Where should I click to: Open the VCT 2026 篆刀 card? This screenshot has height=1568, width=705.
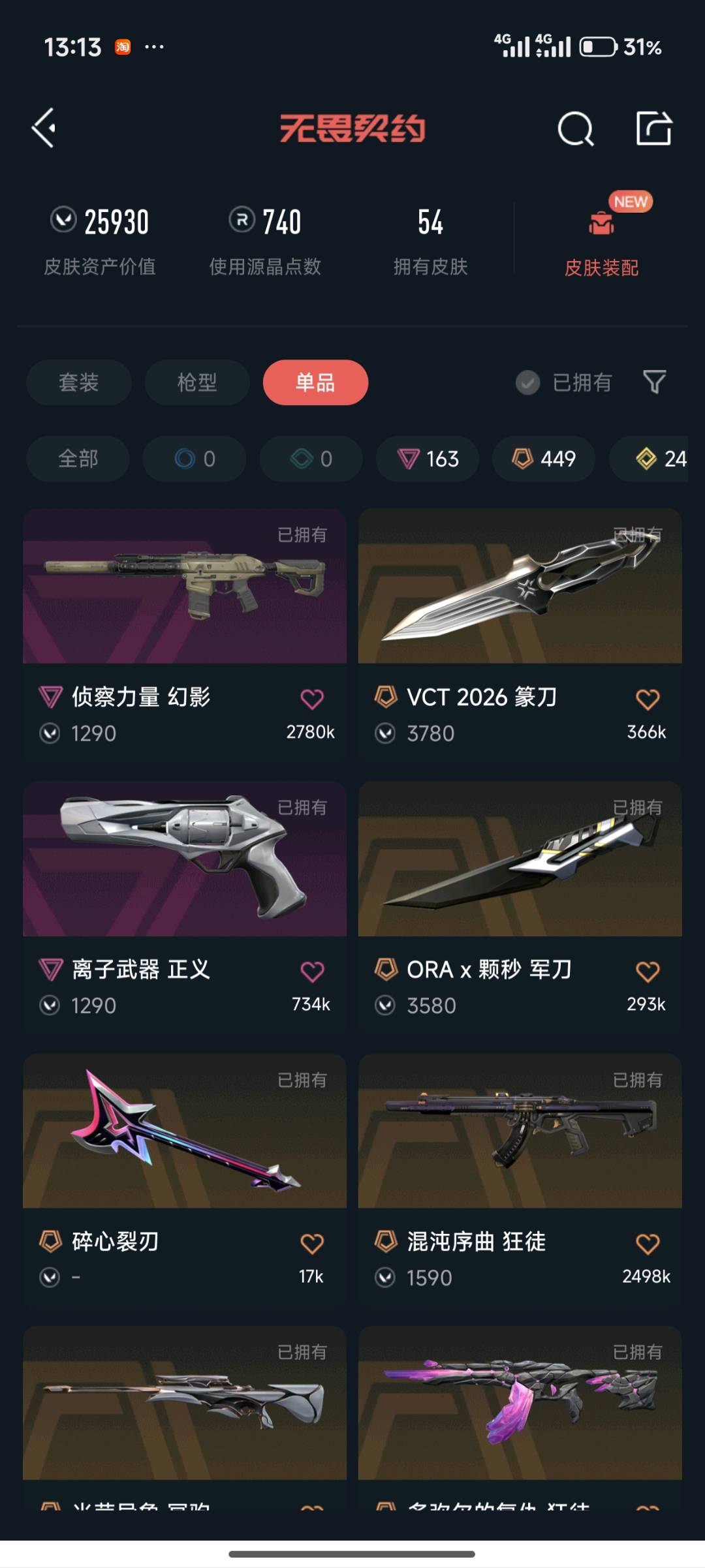tap(520, 636)
